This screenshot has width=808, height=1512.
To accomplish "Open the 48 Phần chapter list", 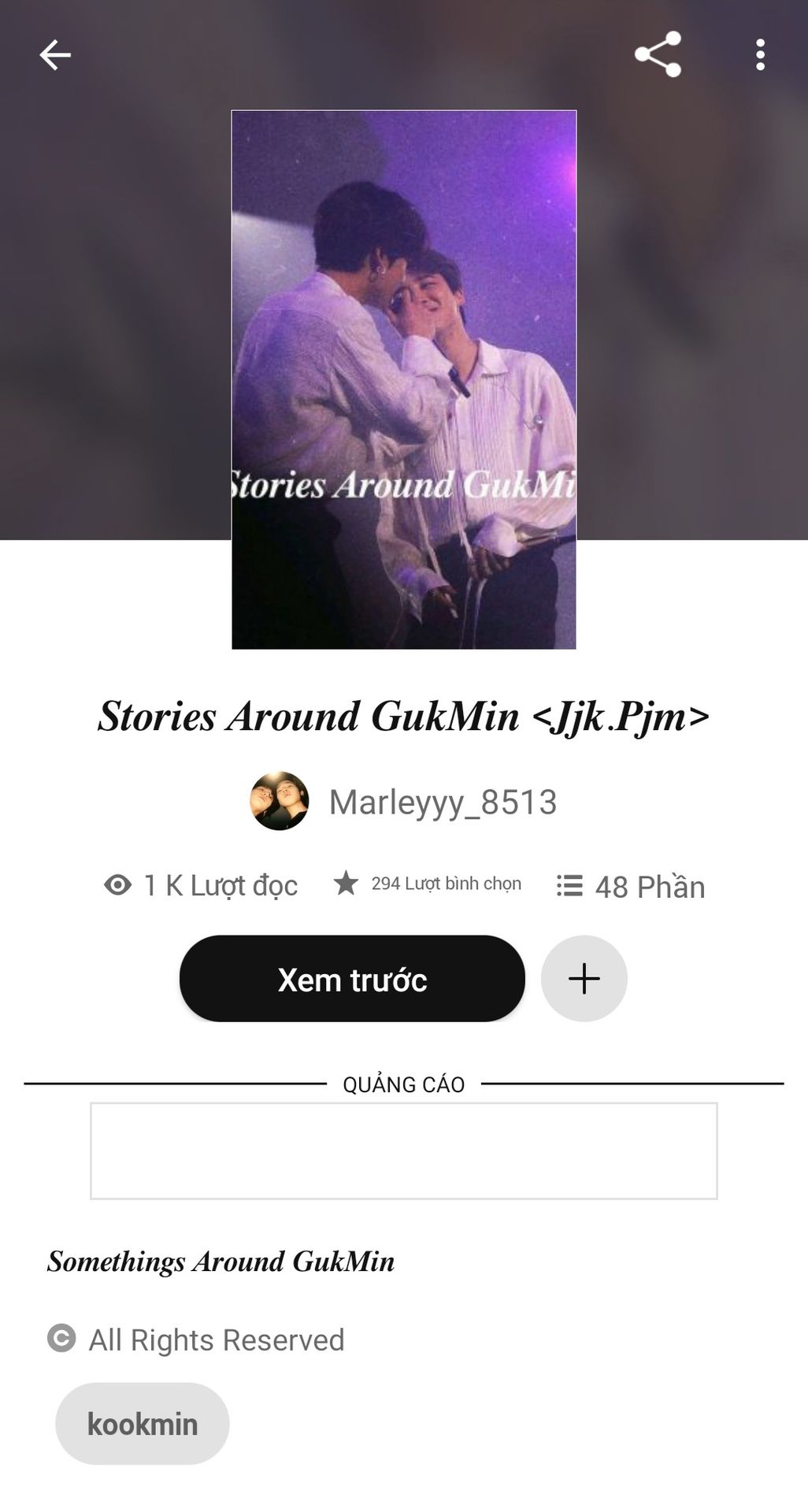I will click(x=631, y=887).
